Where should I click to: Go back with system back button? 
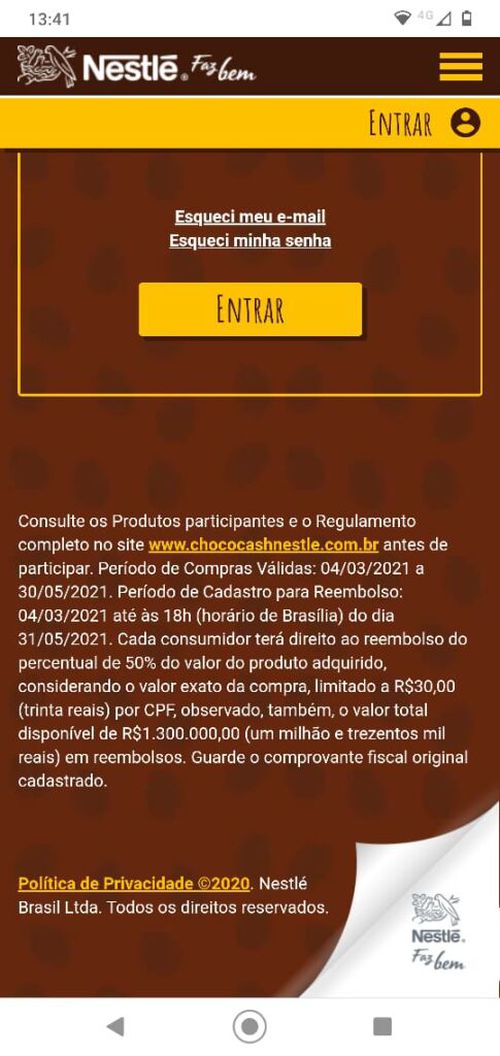[115, 1026]
